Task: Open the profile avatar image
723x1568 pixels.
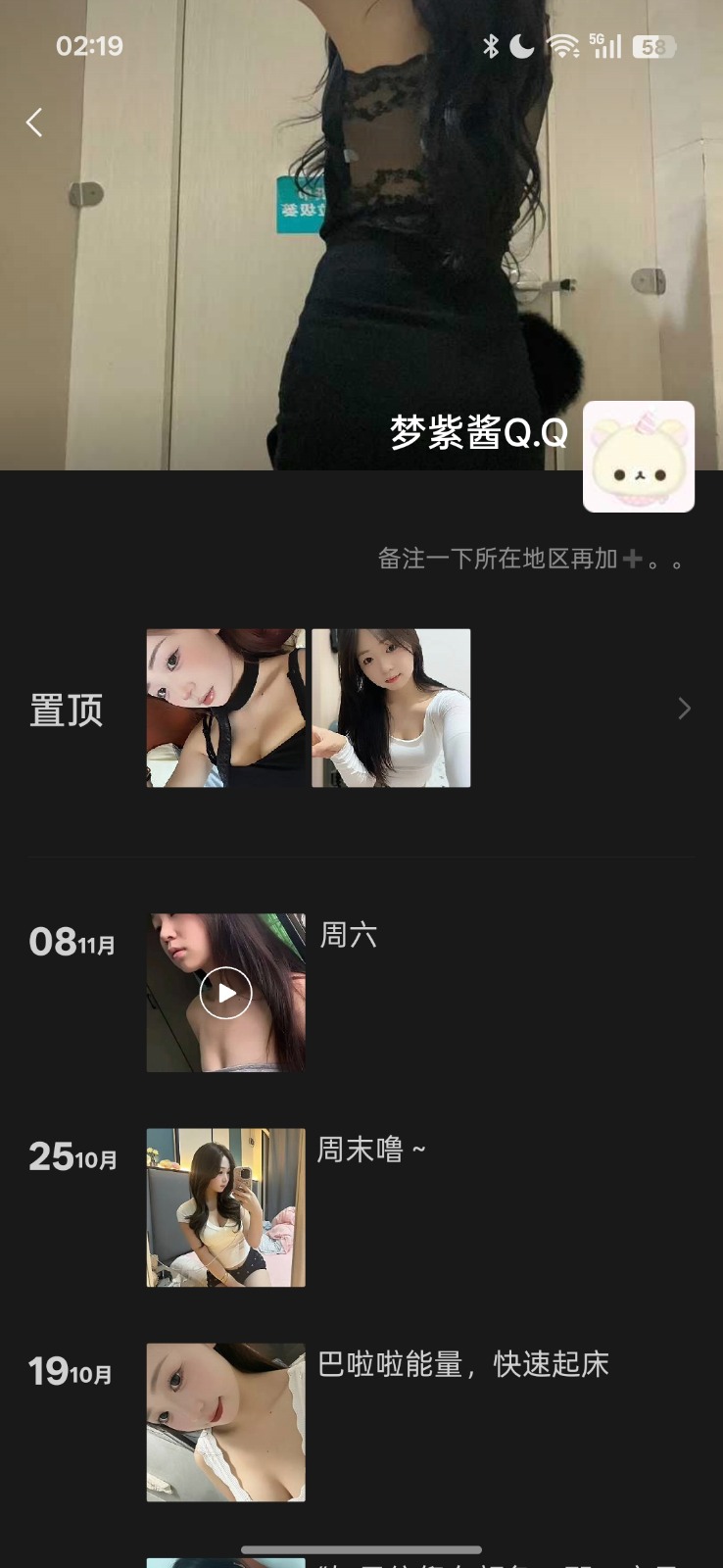Action: [638, 457]
